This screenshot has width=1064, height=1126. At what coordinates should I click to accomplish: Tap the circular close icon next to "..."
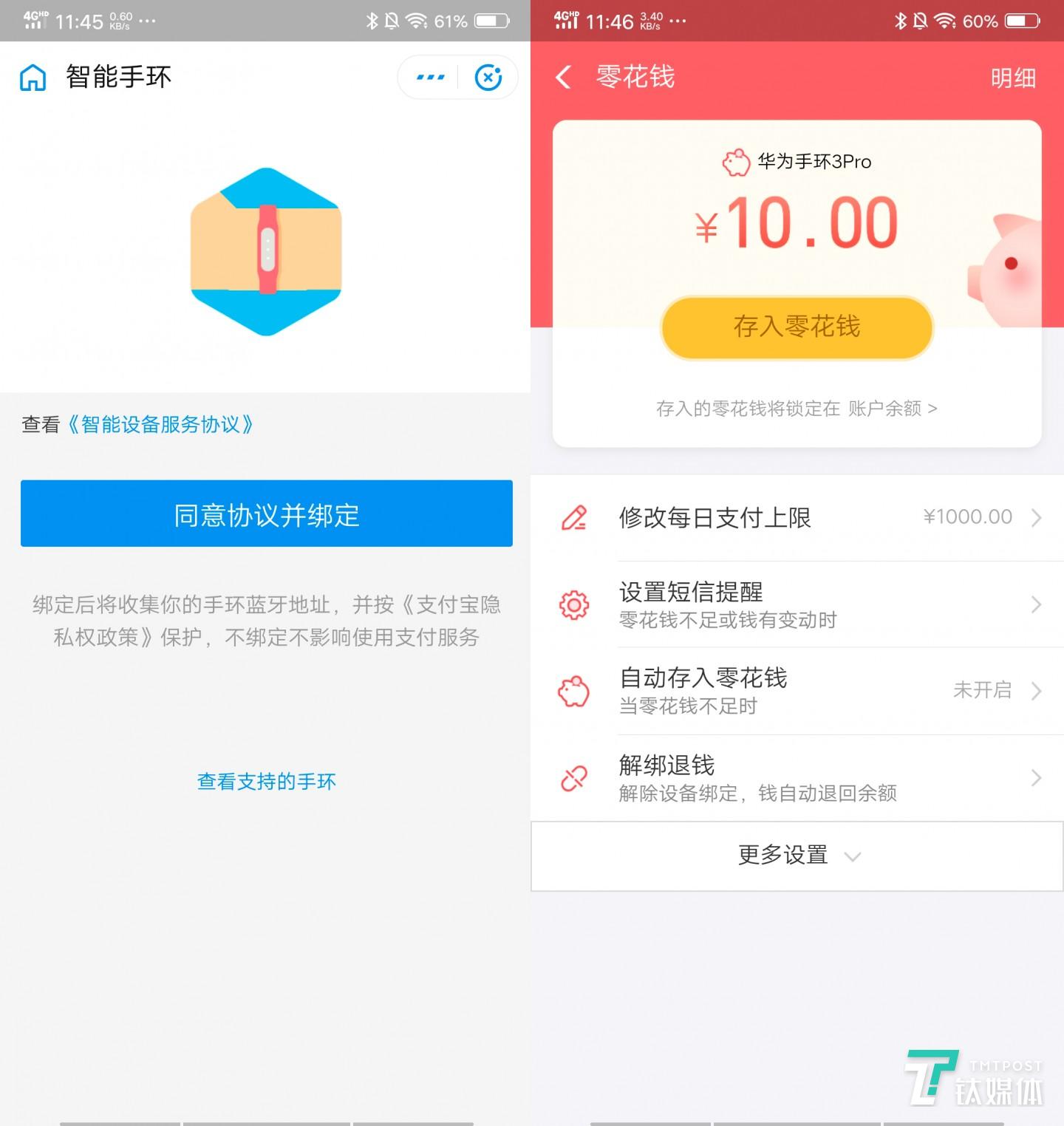tap(488, 76)
